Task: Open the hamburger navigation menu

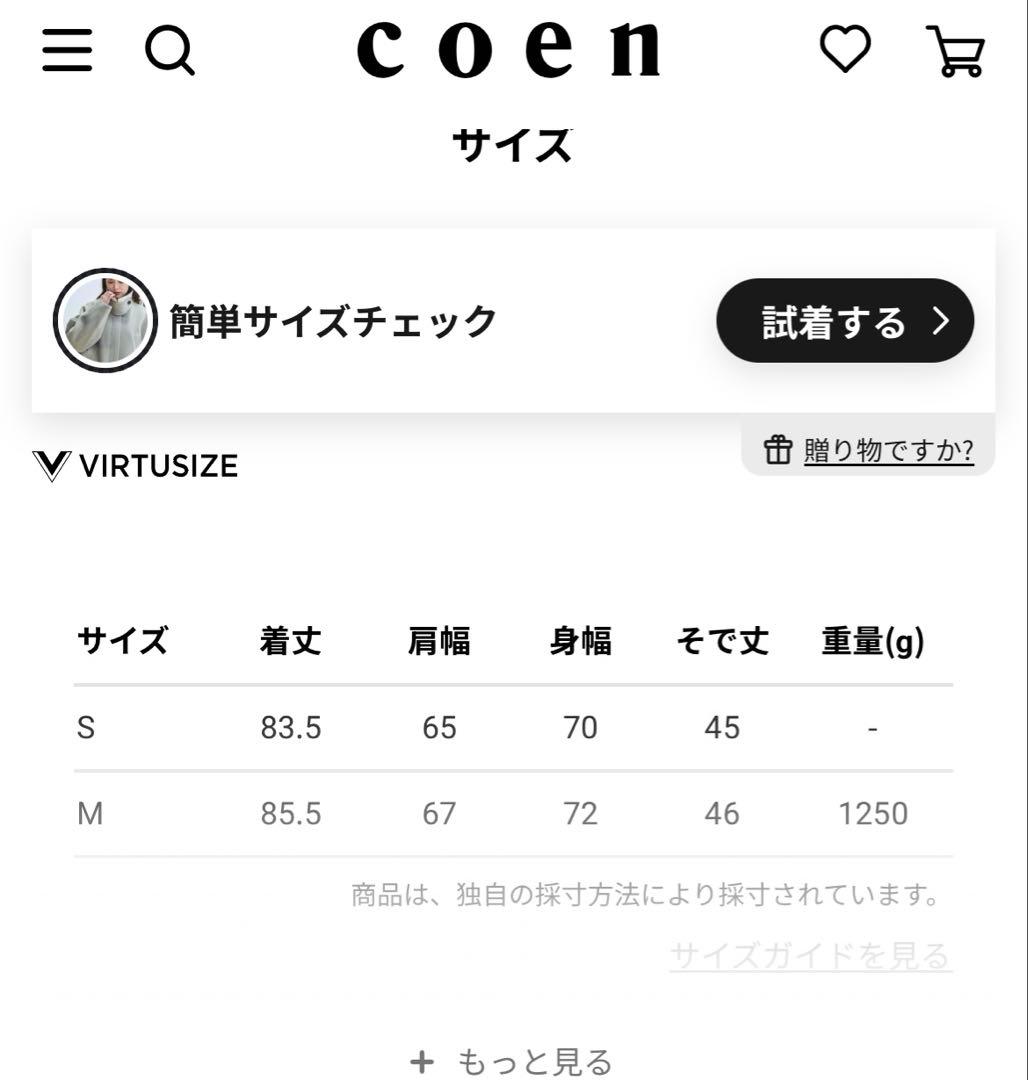Action: (x=66, y=52)
